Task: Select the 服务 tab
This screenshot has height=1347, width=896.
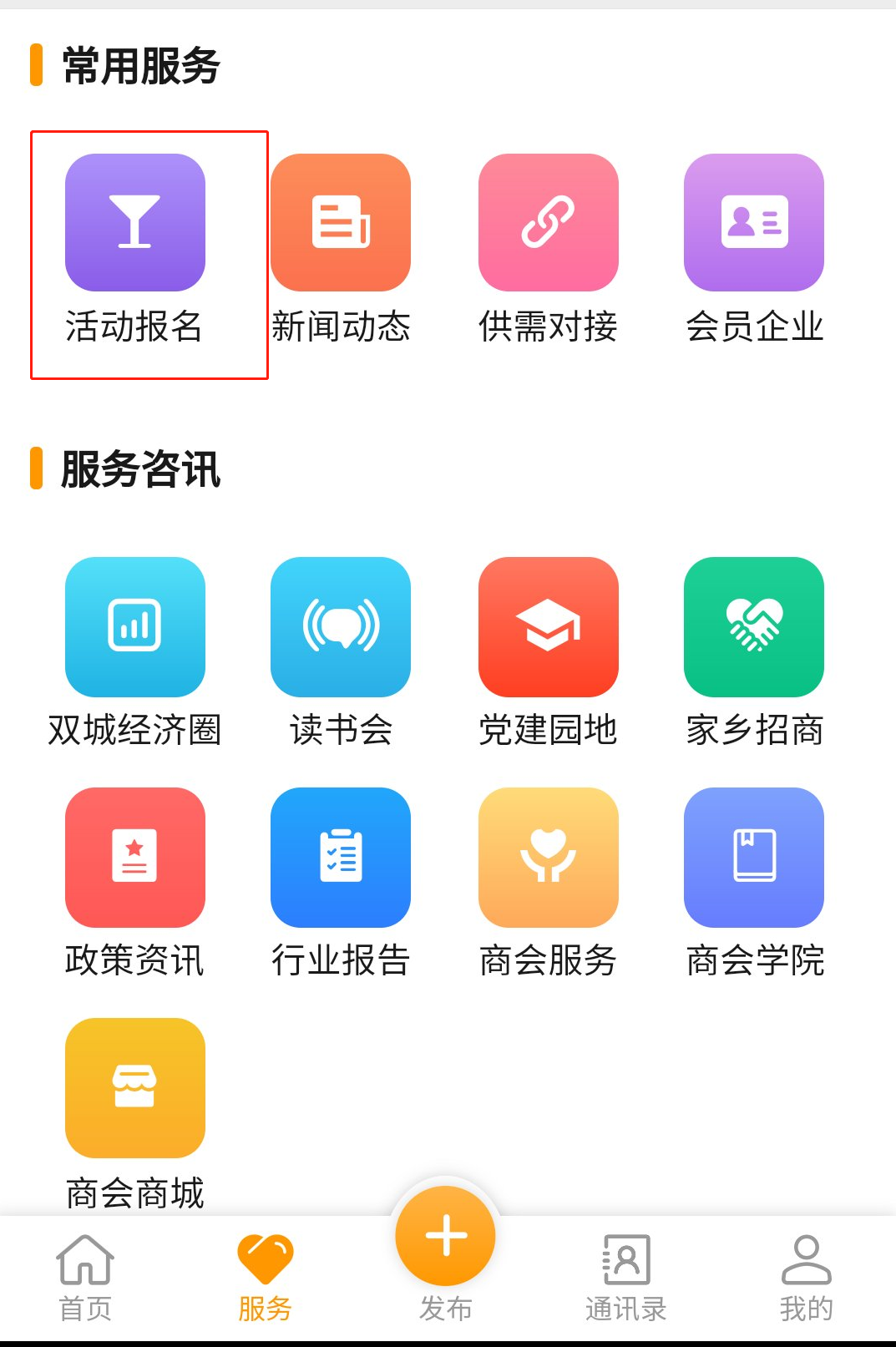Action: [265, 1277]
